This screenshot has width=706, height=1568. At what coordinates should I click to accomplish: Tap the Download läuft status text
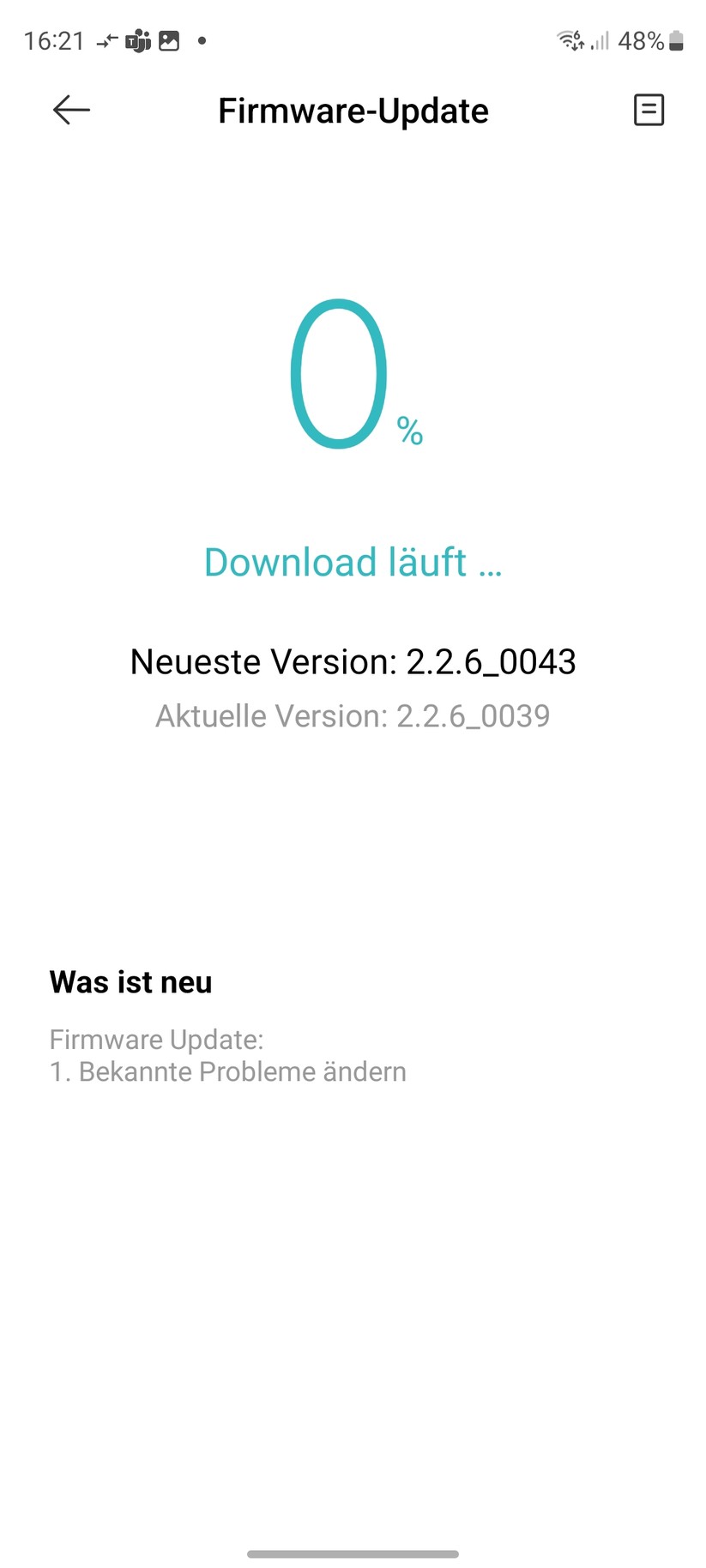(353, 563)
